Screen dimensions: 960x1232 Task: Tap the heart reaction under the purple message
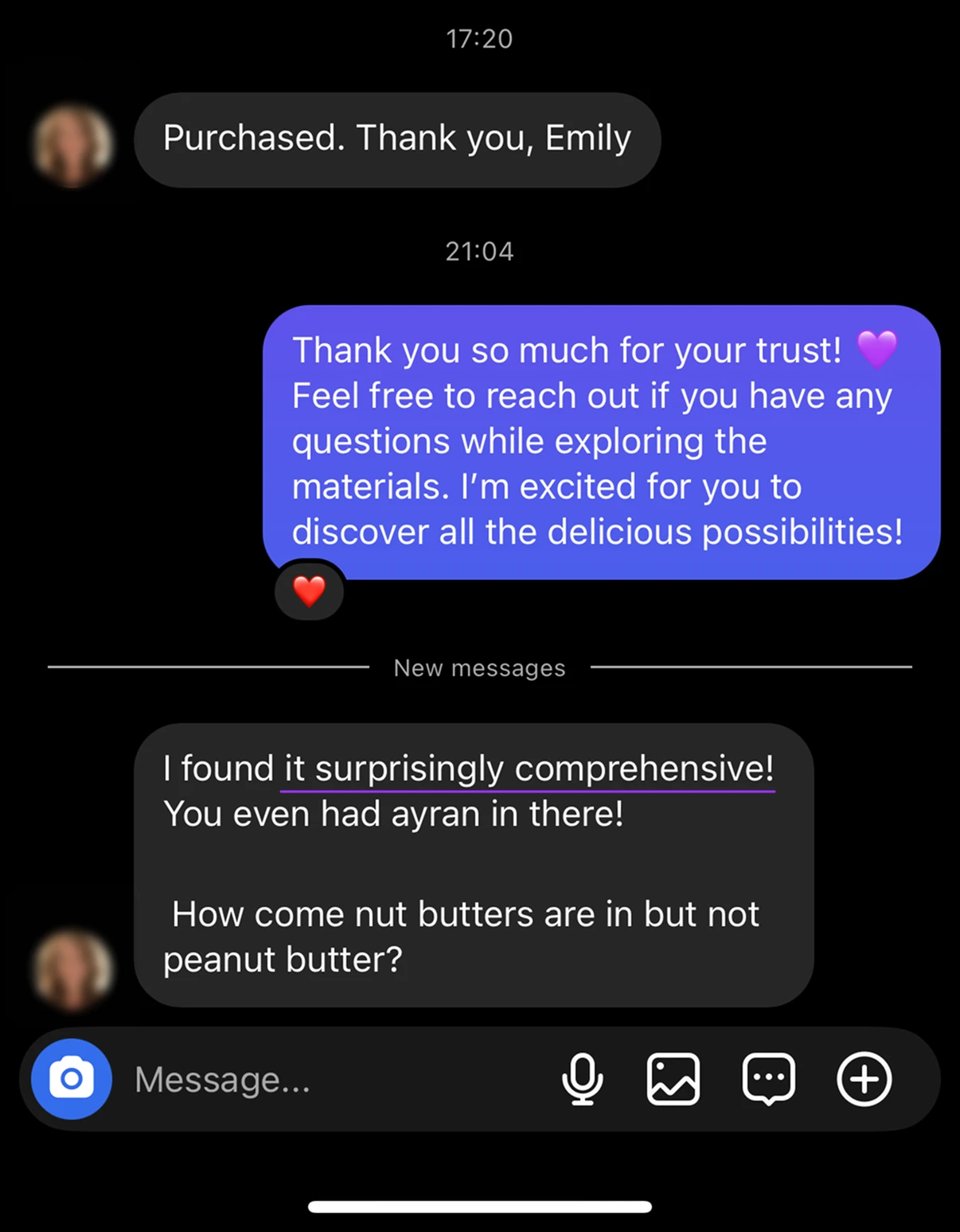(x=309, y=591)
